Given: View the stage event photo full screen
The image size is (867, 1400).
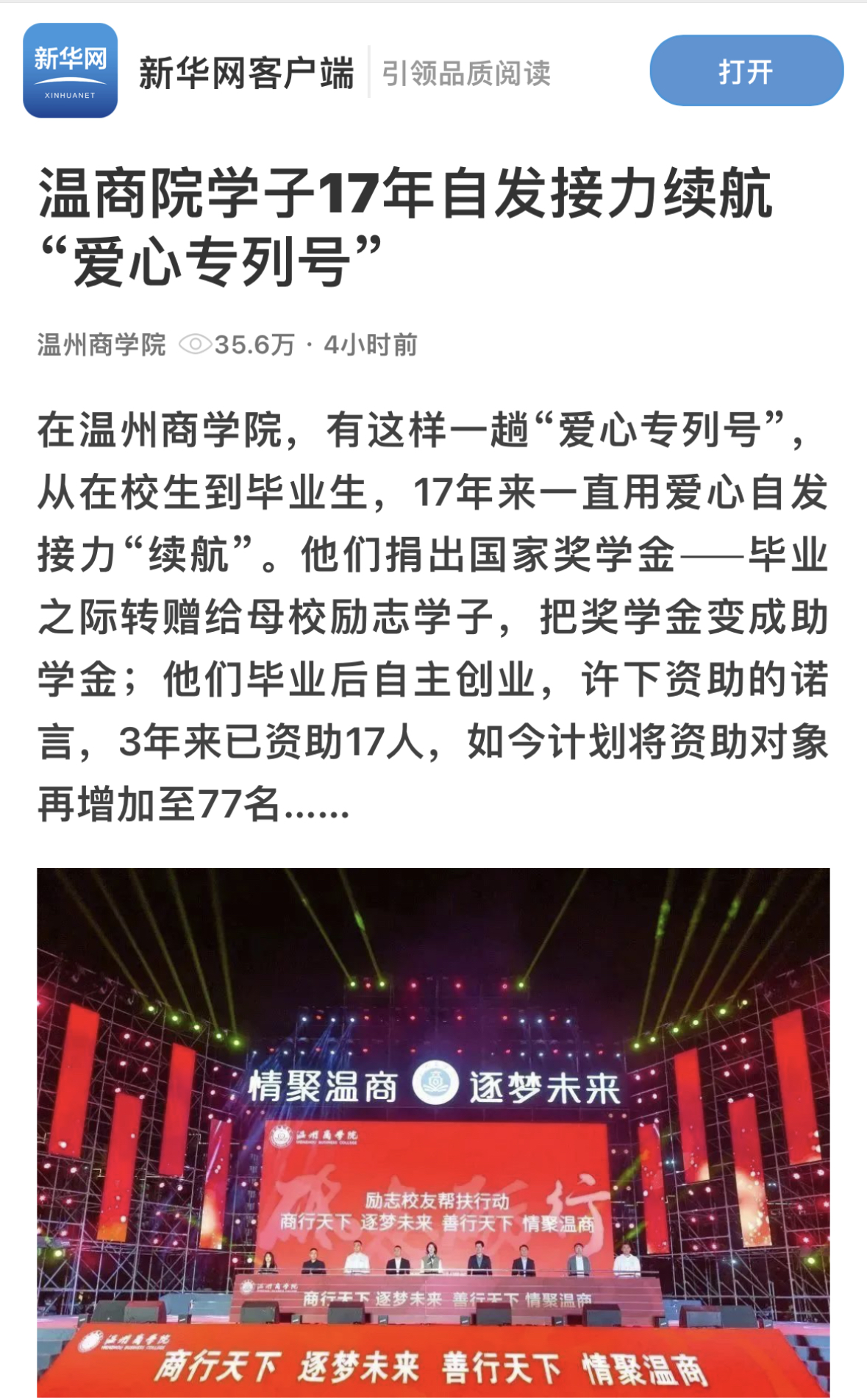Looking at the screenshot, I should [433, 1131].
